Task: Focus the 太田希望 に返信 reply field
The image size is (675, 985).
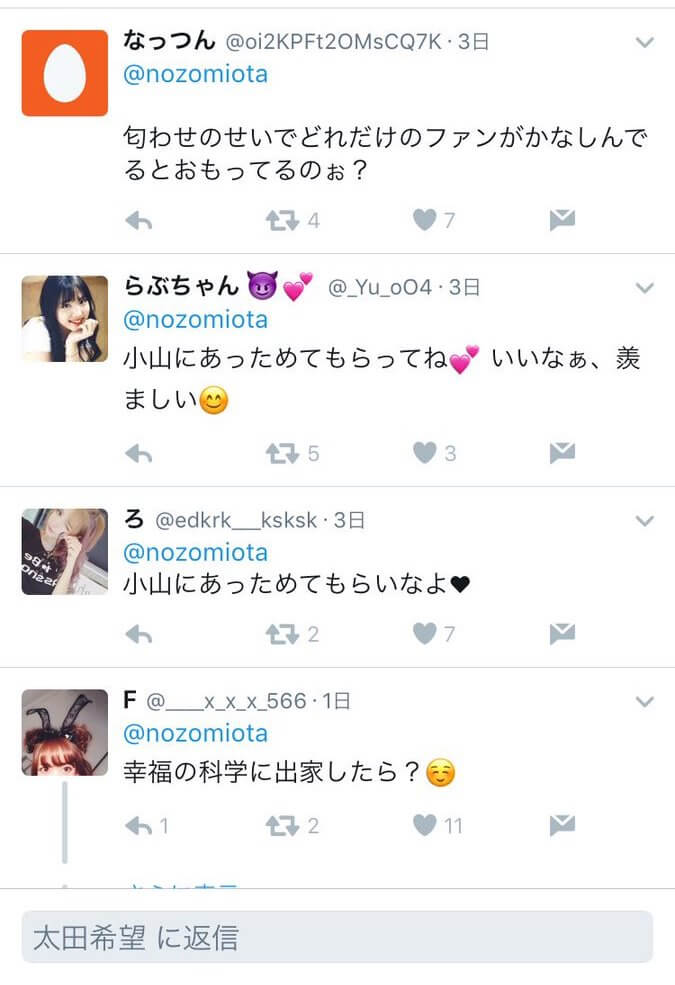Action: tap(337, 937)
